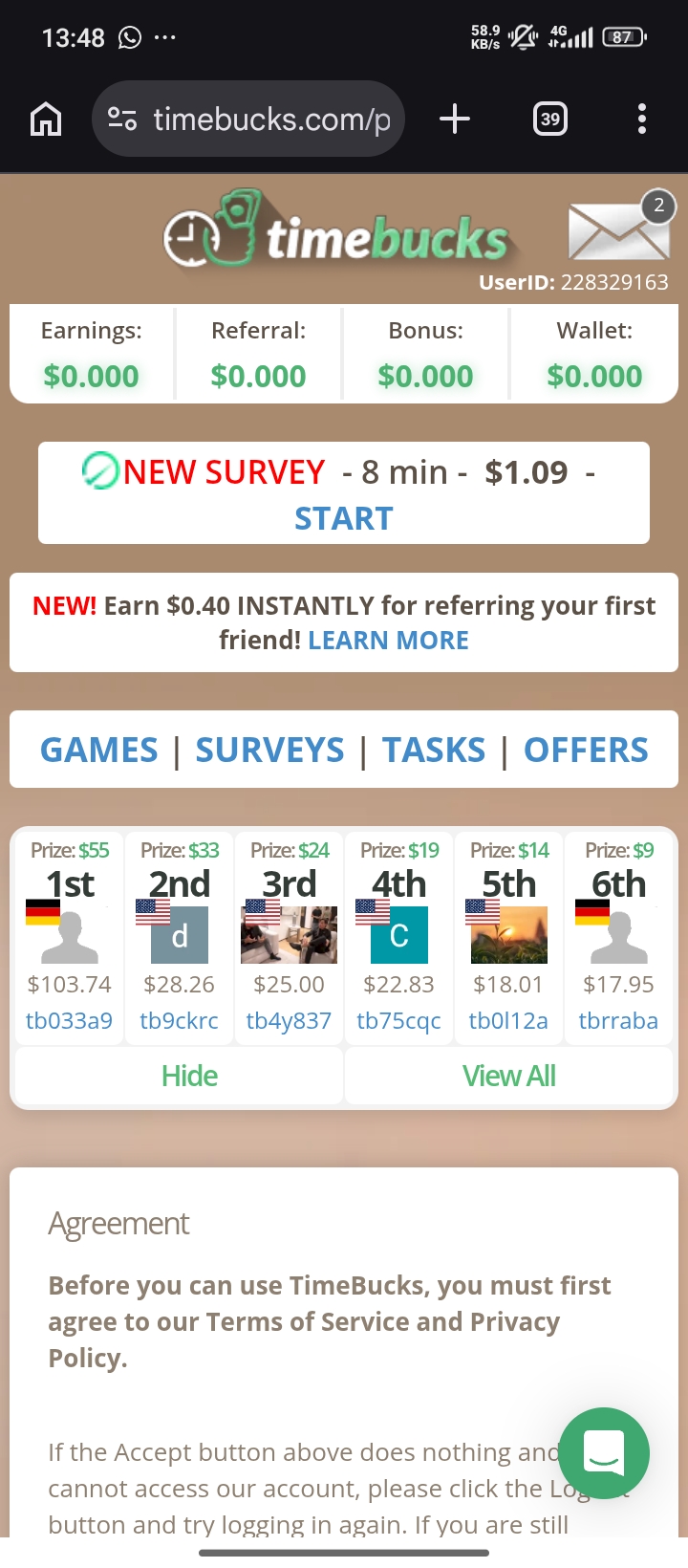The height and width of the screenshot is (1568, 688).
Task: Open 2nd place user tb9ckrc
Action: [x=179, y=1020]
